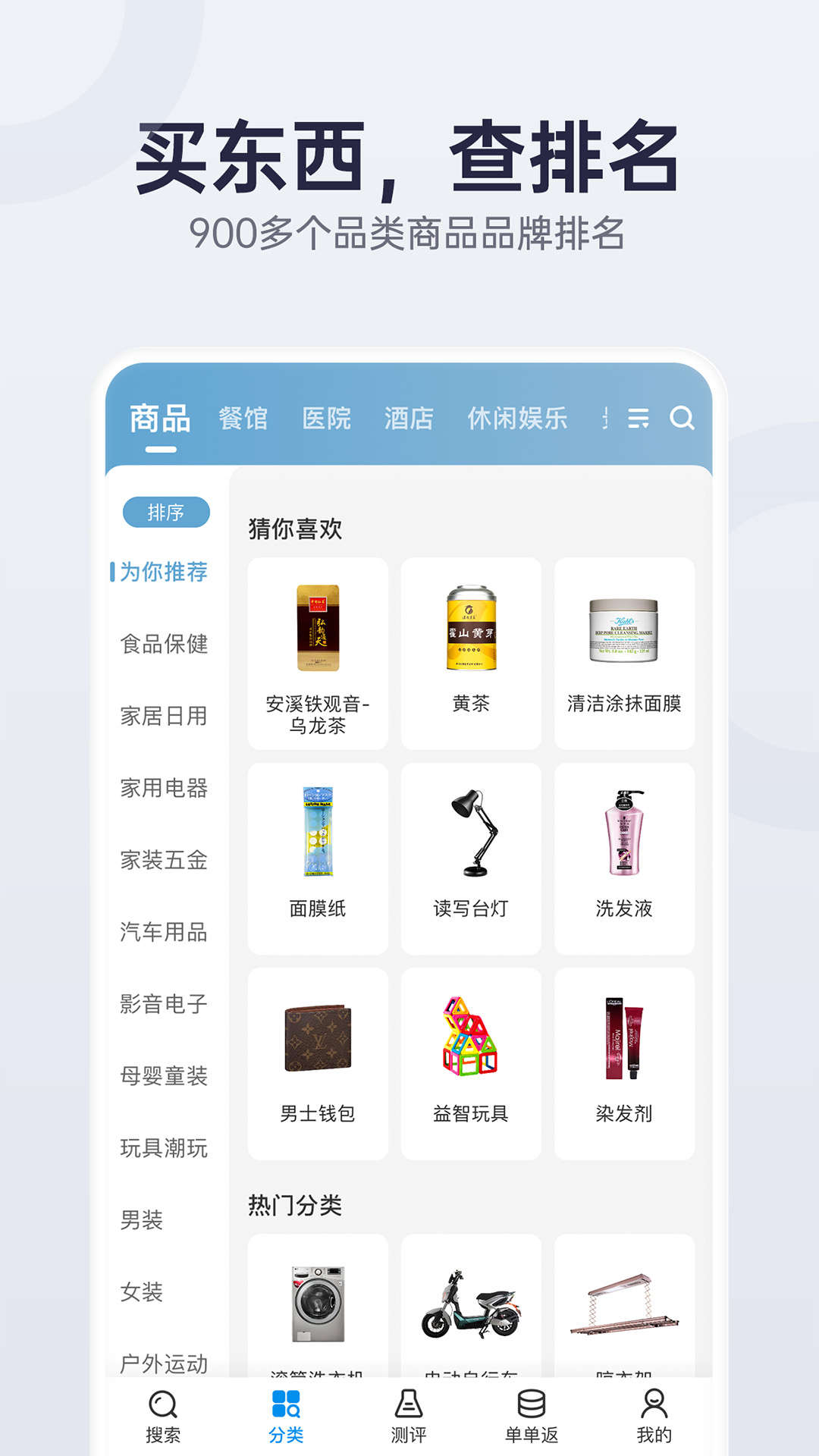819x1456 pixels.
Task: Select 户外运动 at the sidebar bottom
Action: [165, 1363]
